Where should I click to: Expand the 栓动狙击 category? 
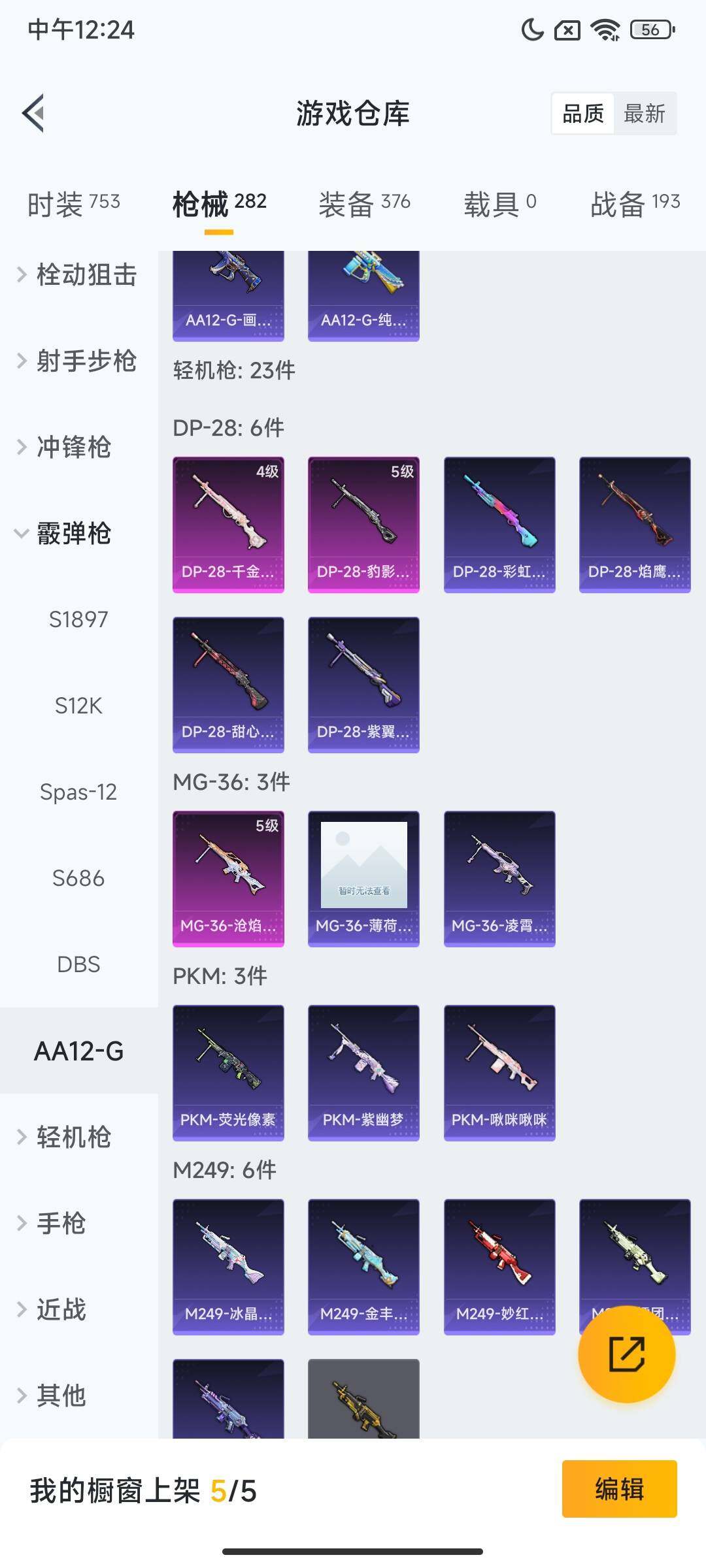click(x=78, y=275)
